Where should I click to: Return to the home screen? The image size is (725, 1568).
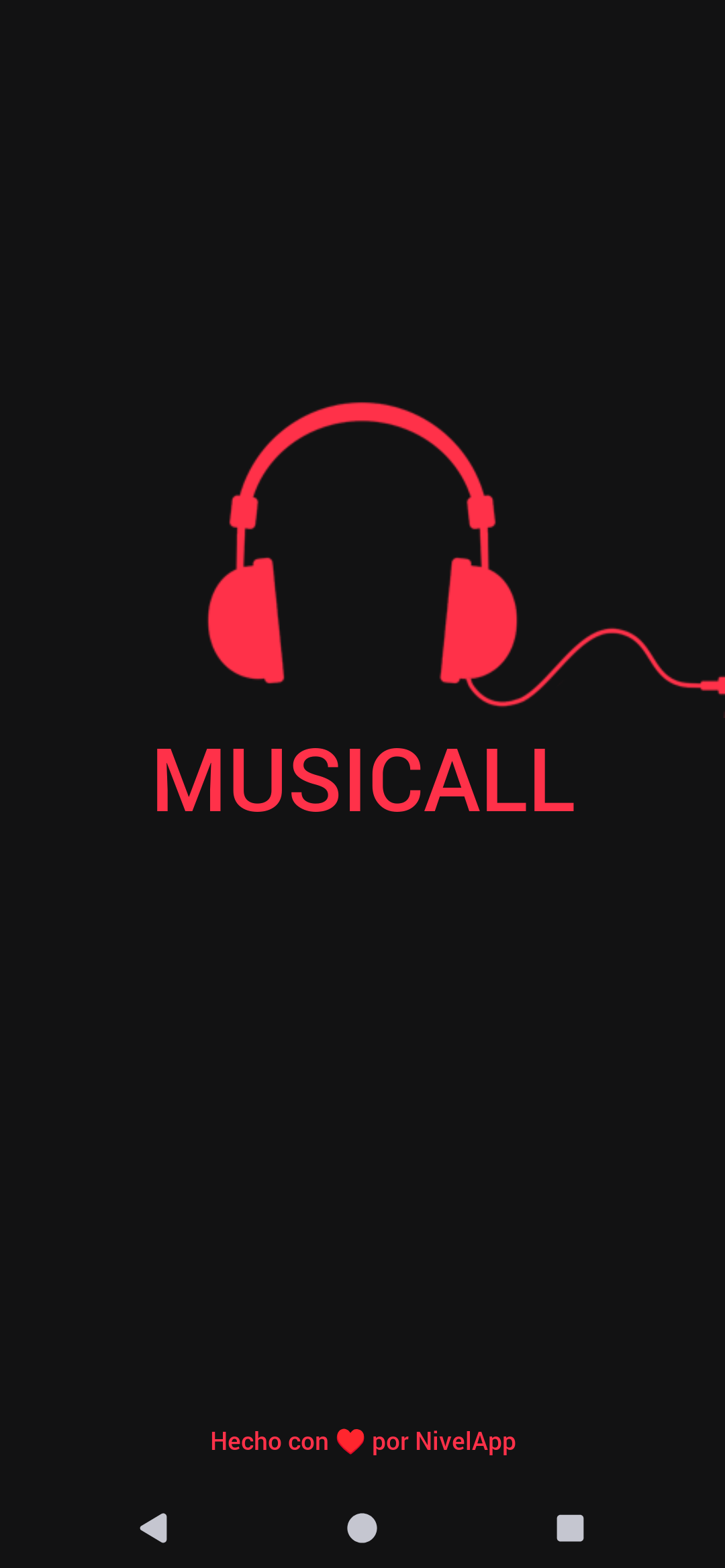tap(362, 1528)
